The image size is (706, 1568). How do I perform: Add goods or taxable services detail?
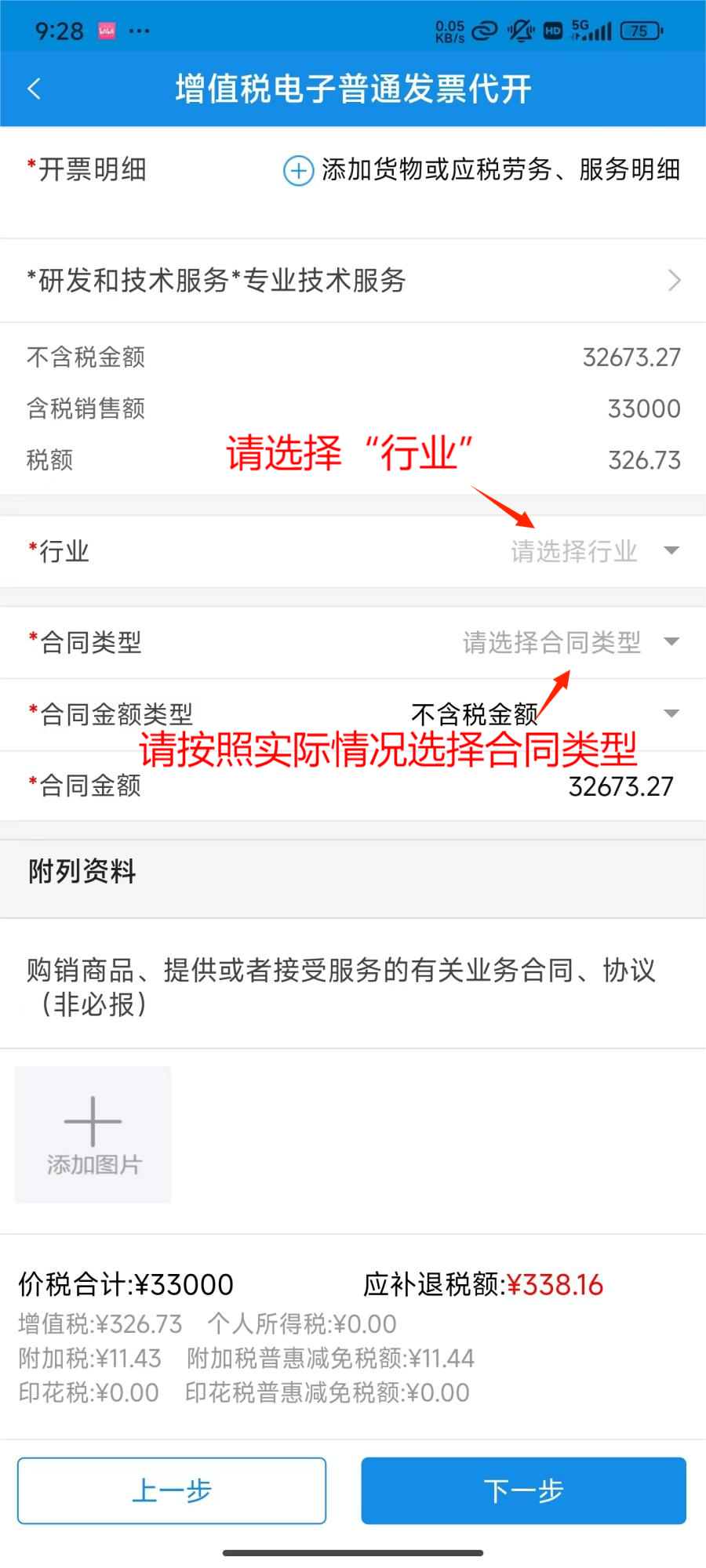tap(481, 170)
